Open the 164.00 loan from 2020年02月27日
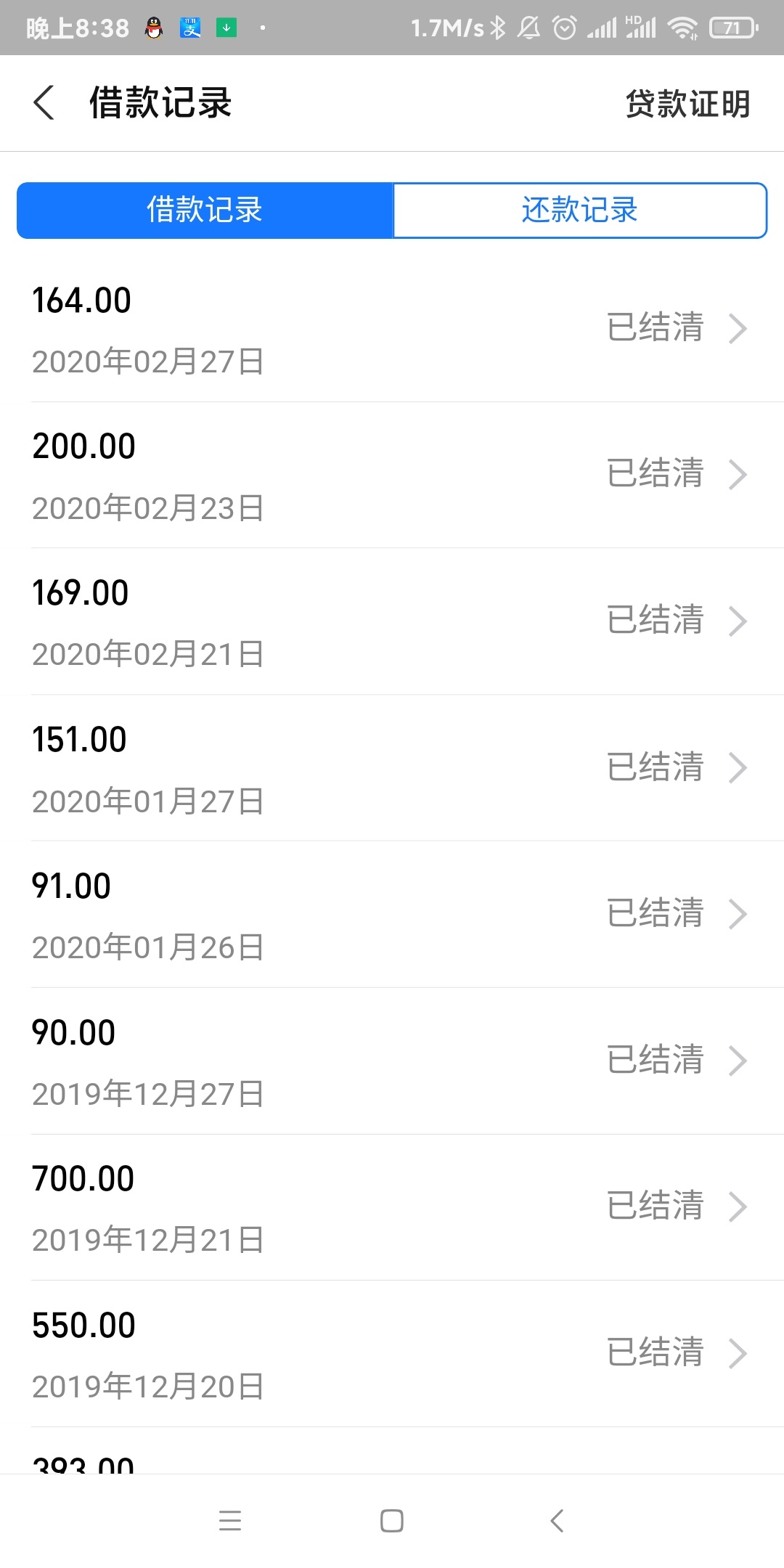The image size is (784, 1568). [x=392, y=329]
